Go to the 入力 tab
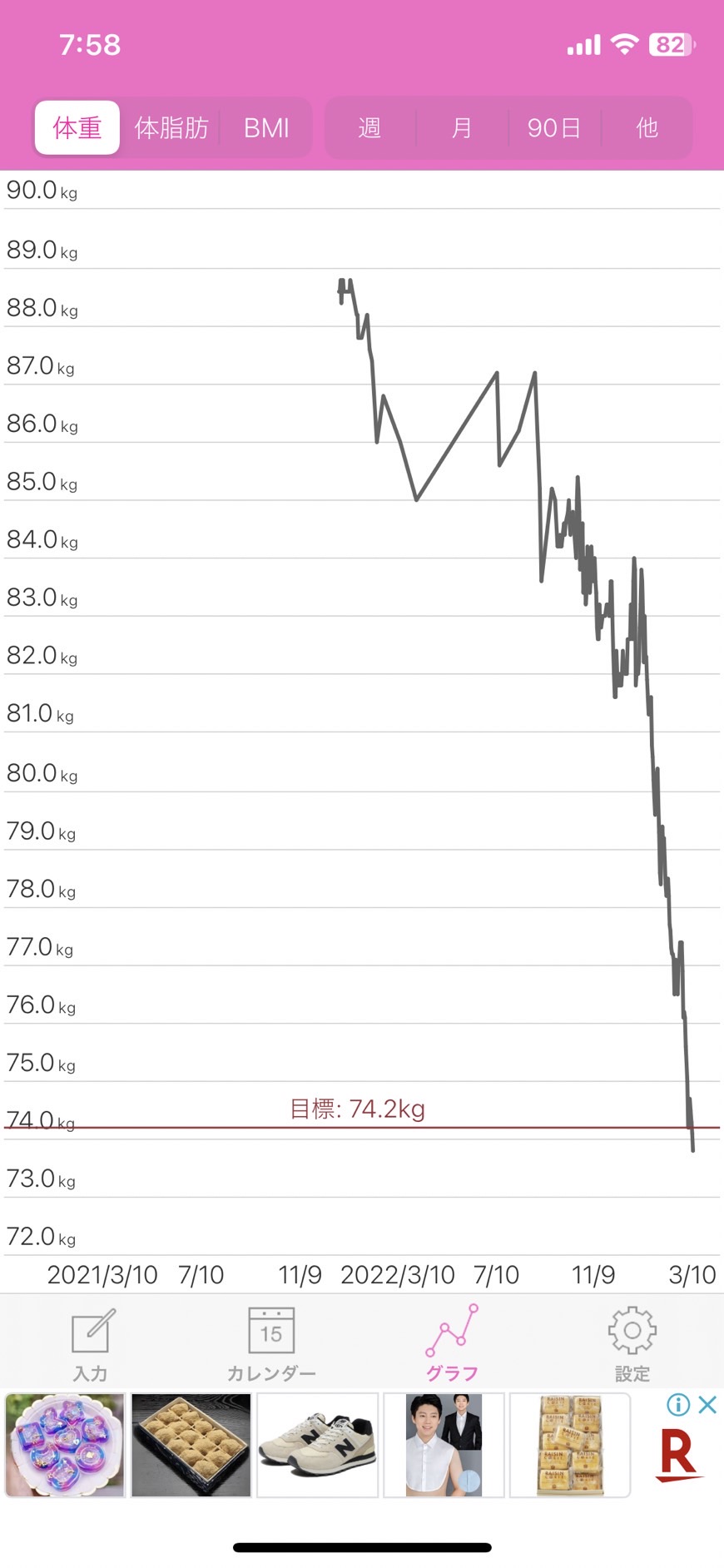724x1568 pixels. pos(91,1342)
